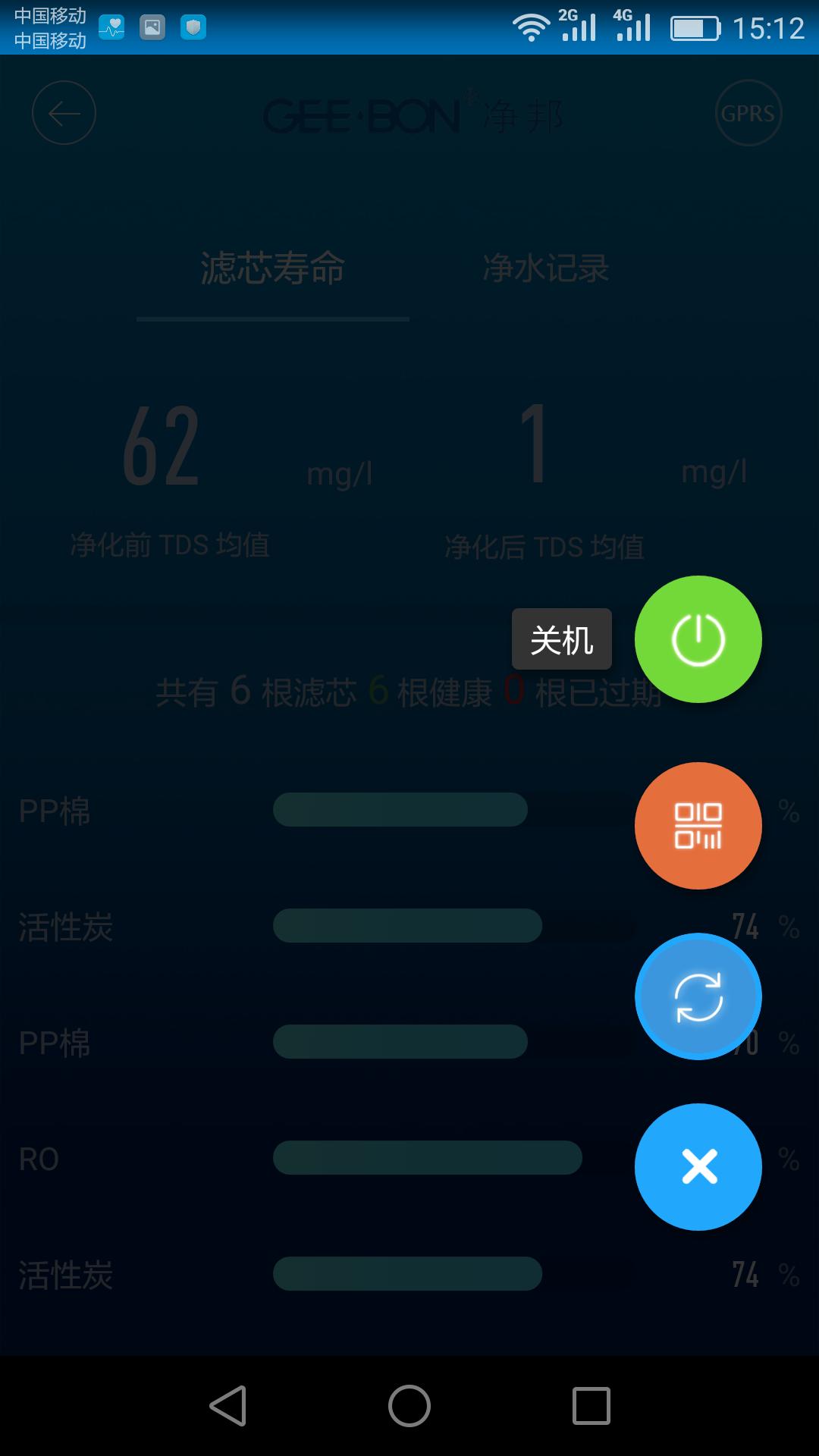Screen dimensions: 819x1456
Task: Tap the blue refresh/sync icon
Action: (x=698, y=997)
